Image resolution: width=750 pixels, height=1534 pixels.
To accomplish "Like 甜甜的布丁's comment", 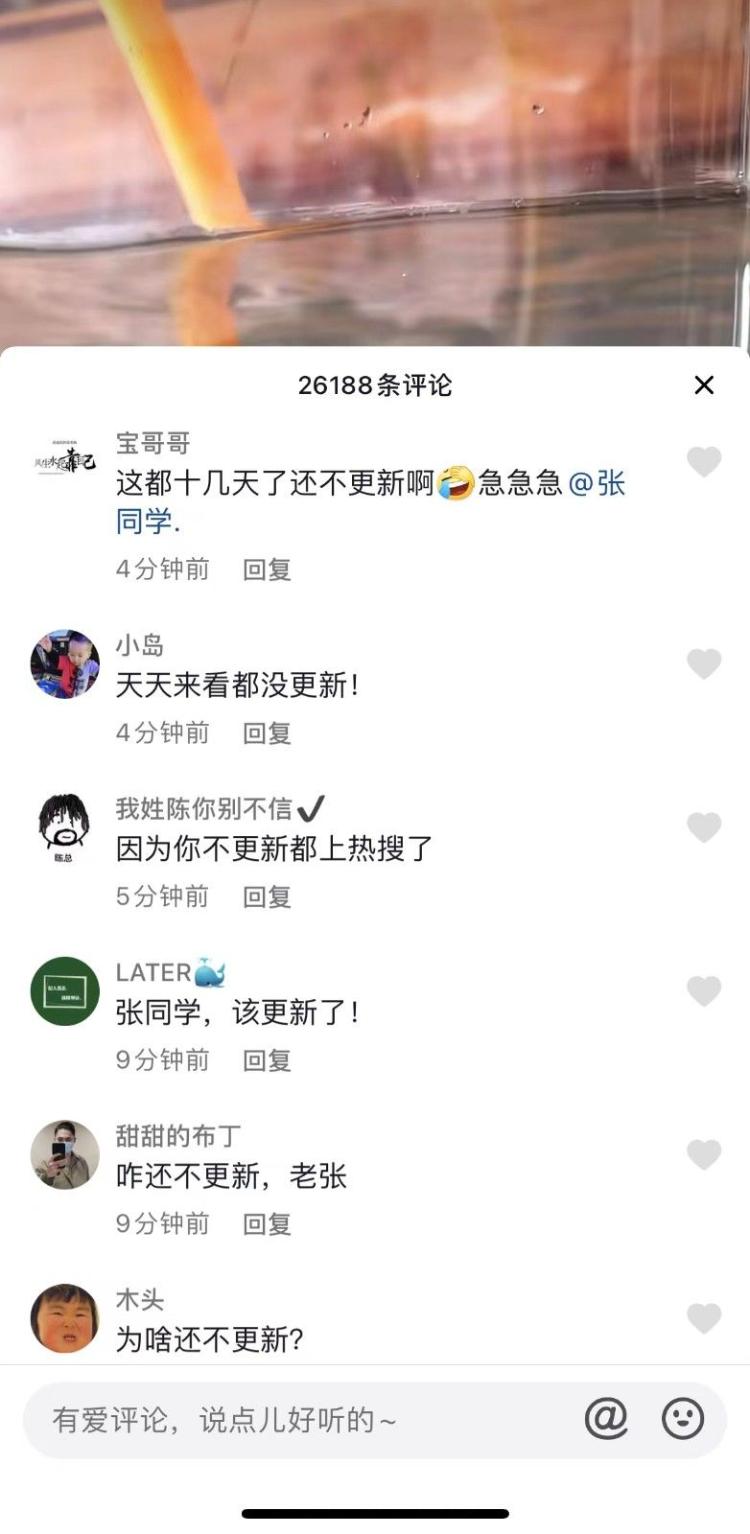I will point(704,1155).
